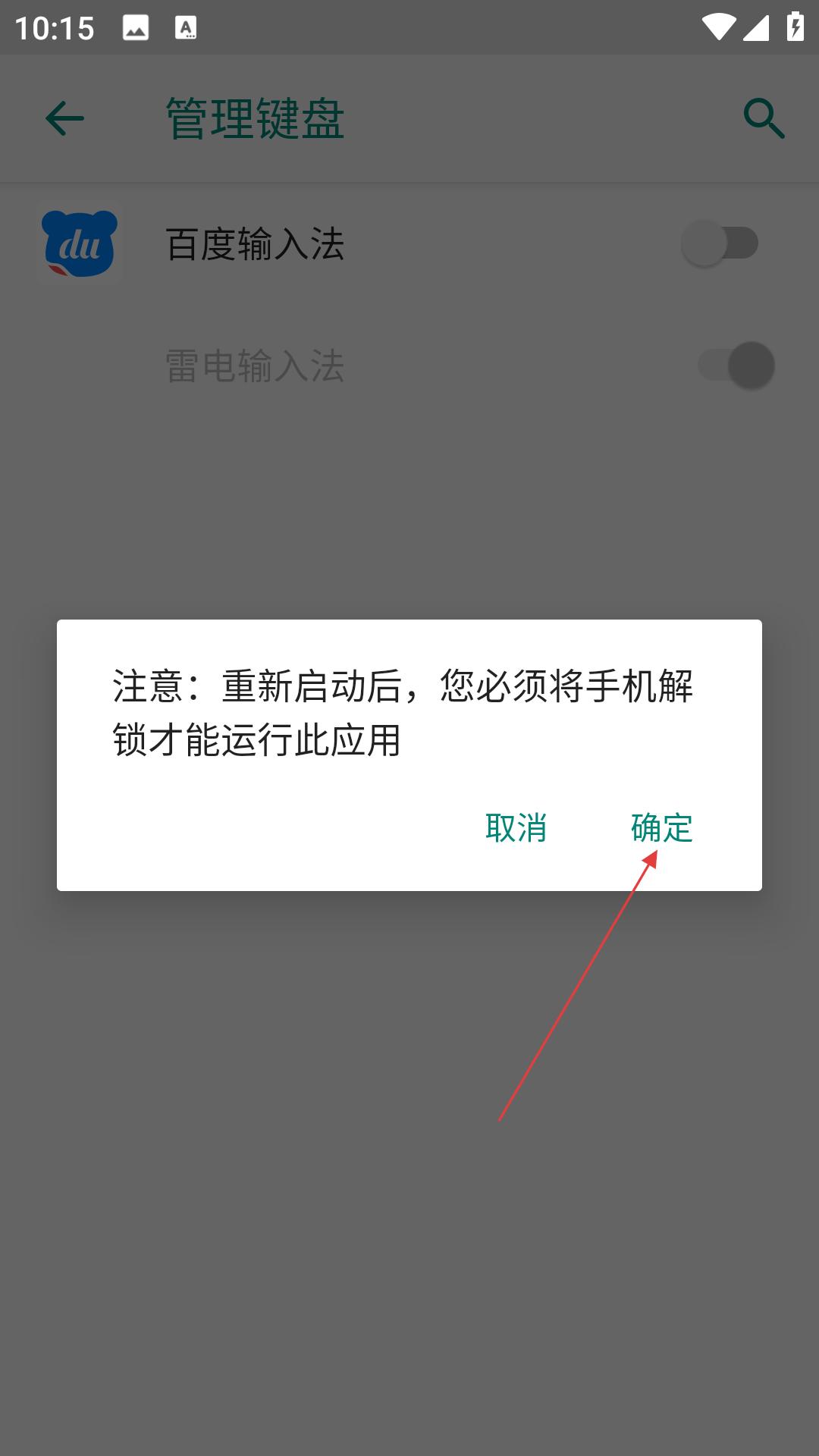Confirm the dialog with 确定
819x1456 pixels.
coord(661,827)
